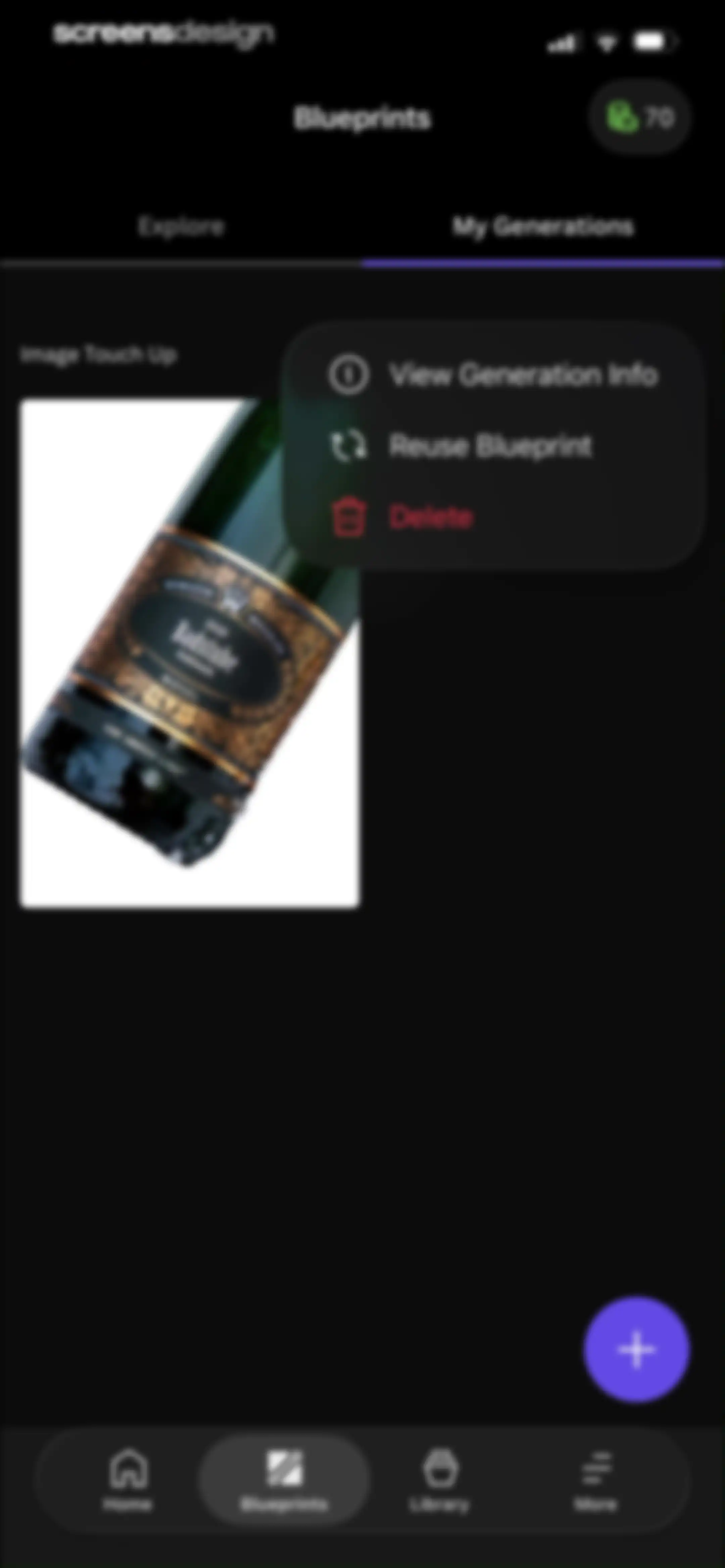
Task: Open the Image Touch Up bottle image
Action: point(190,653)
